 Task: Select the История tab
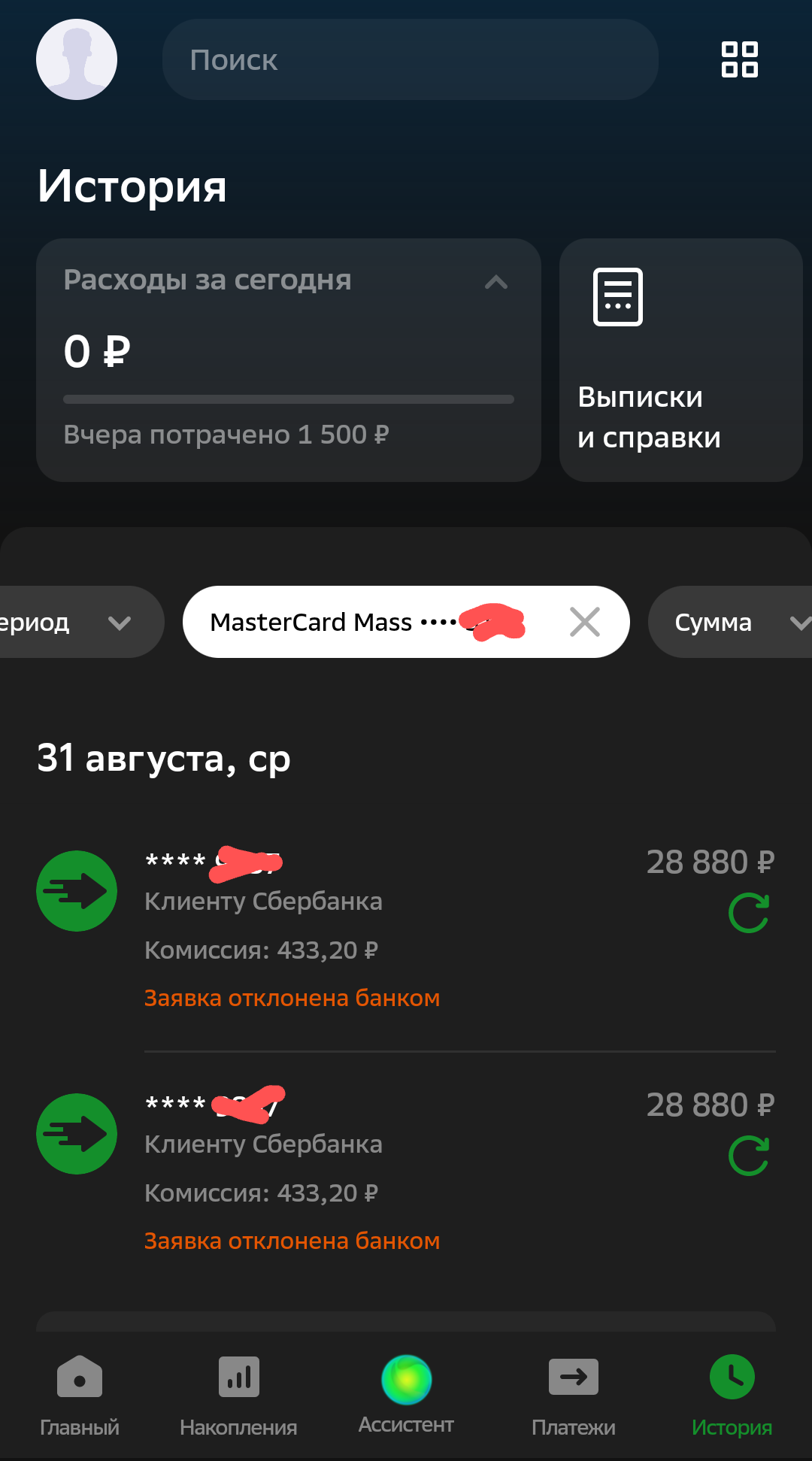click(x=732, y=1396)
